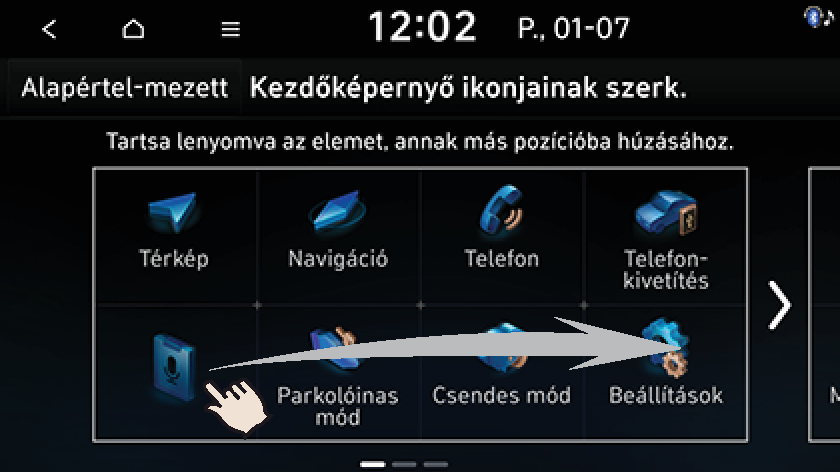
Task: Select the Telefon-kivetítés icon
Action: tap(666, 240)
